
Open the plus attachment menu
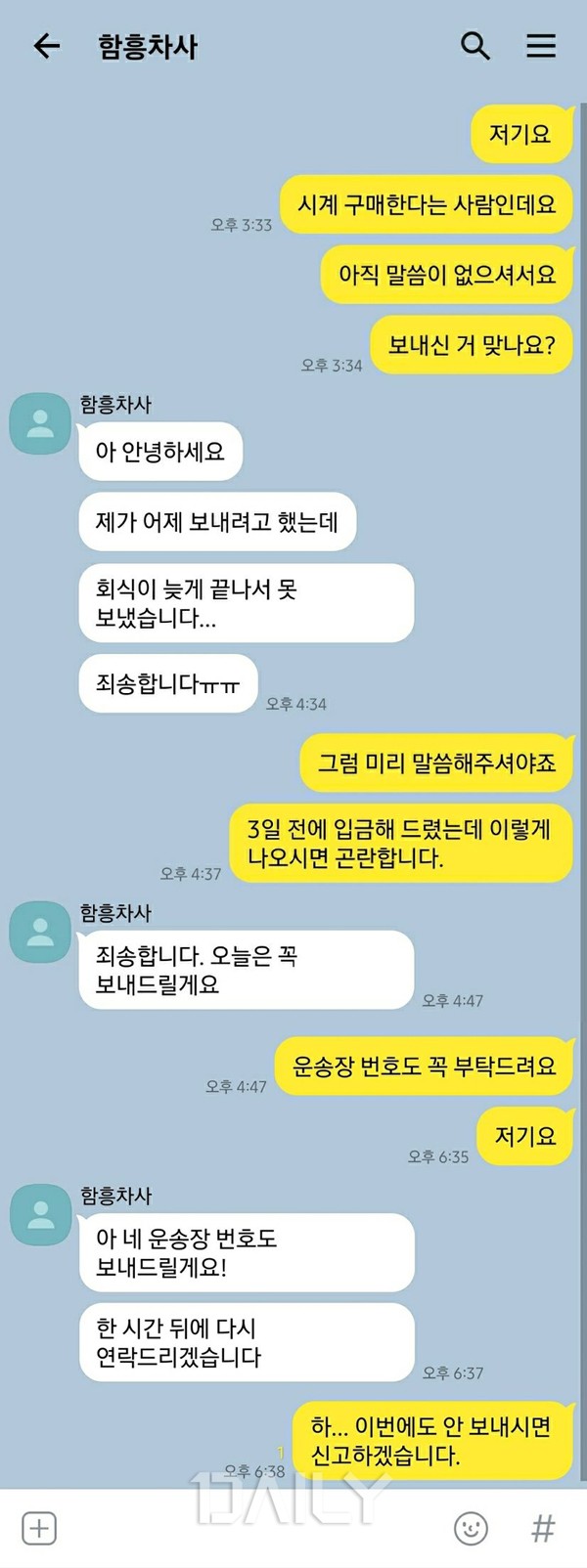(x=39, y=1528)
